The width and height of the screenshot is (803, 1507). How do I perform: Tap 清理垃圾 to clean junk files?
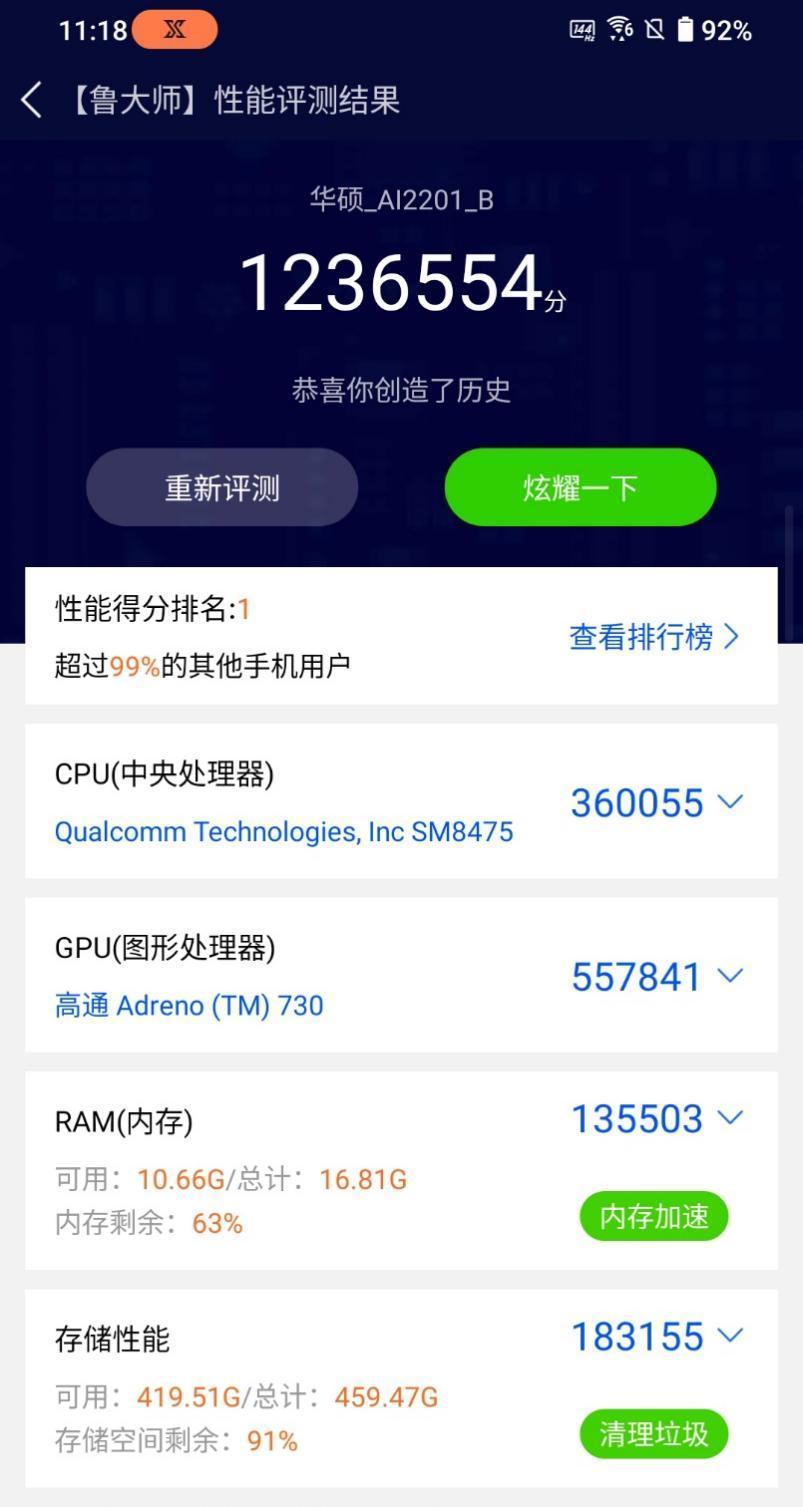(654, 1434)
